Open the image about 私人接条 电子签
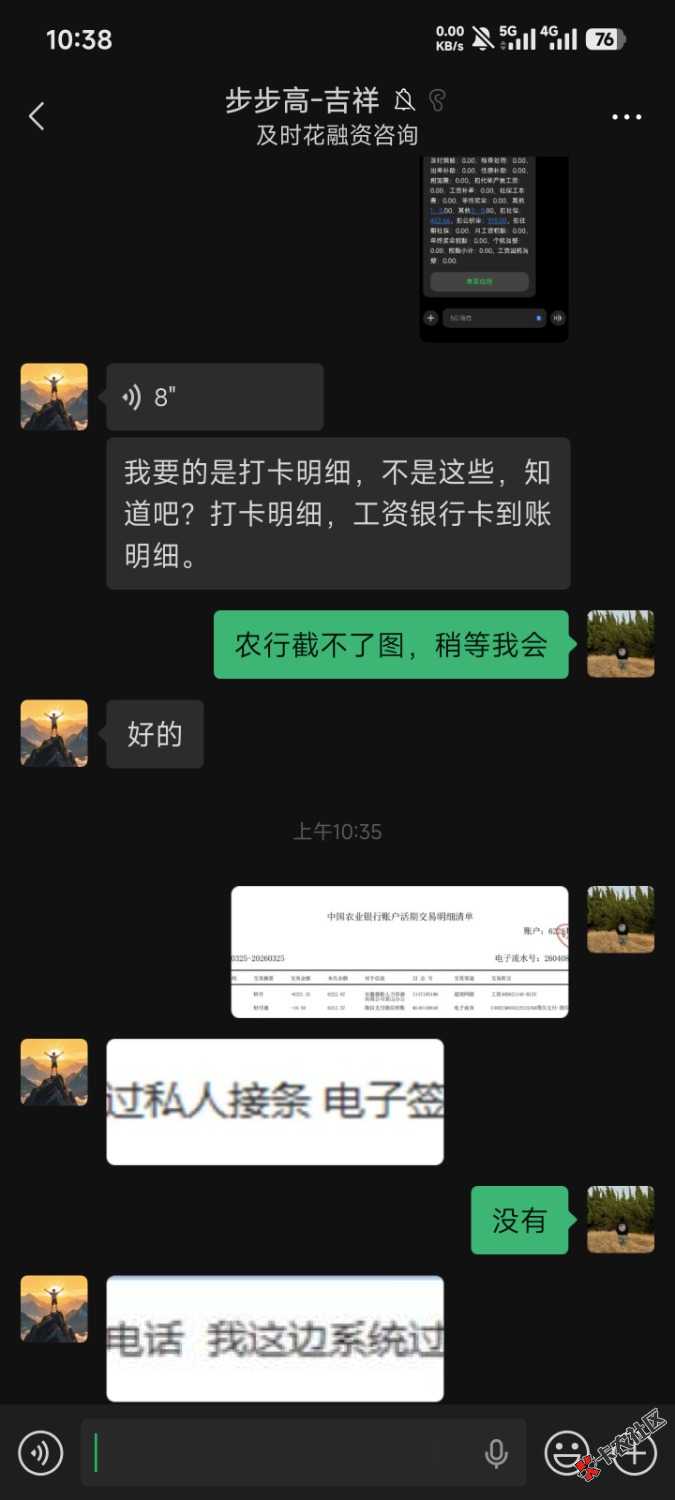 coord(275,1101)
